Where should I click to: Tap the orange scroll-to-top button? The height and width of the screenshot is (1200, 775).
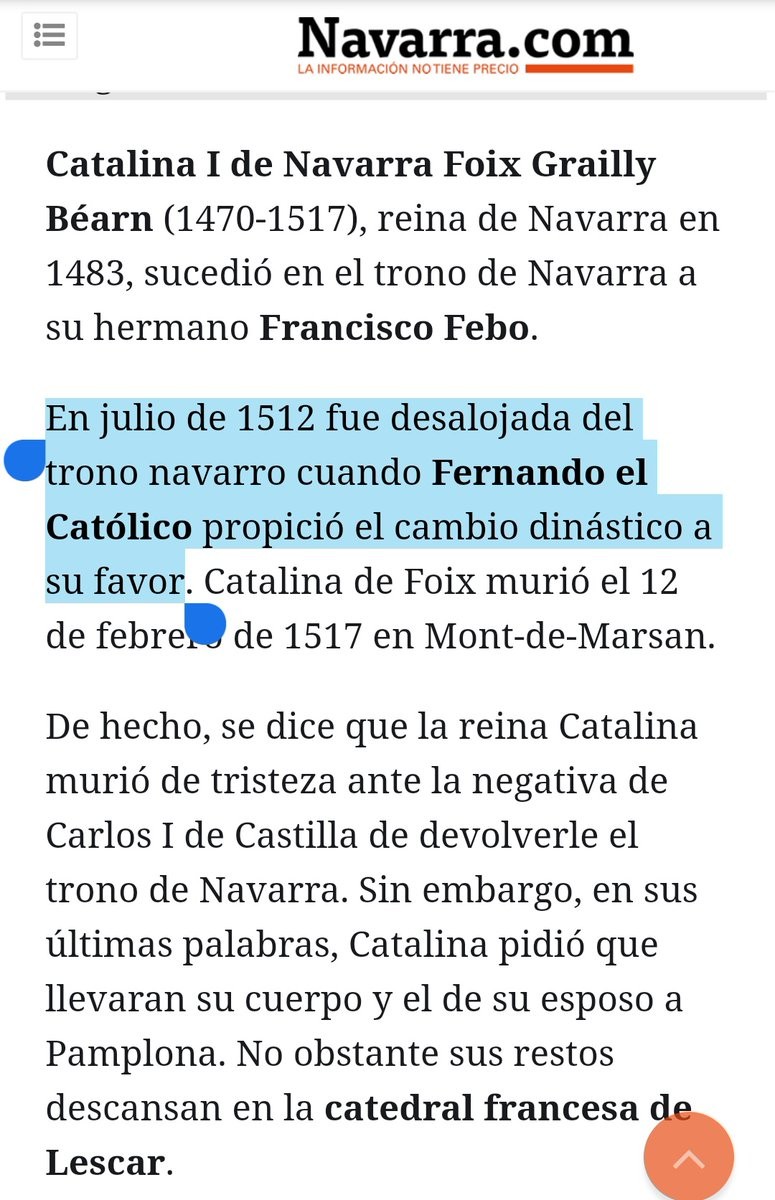(x=689, y=1158)
